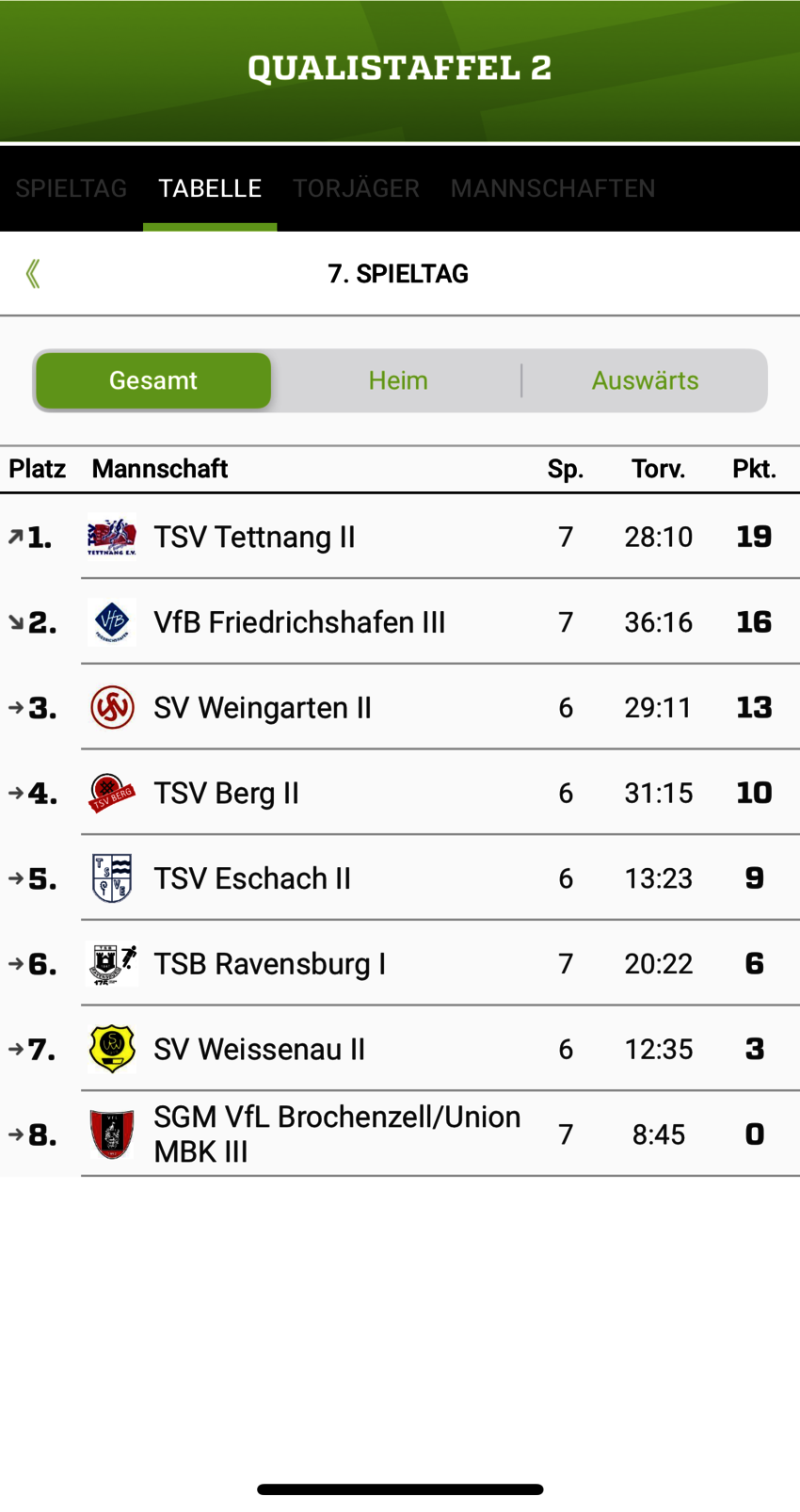
Task: Open TSV Tettnang II team row
Action: point(255,537)
